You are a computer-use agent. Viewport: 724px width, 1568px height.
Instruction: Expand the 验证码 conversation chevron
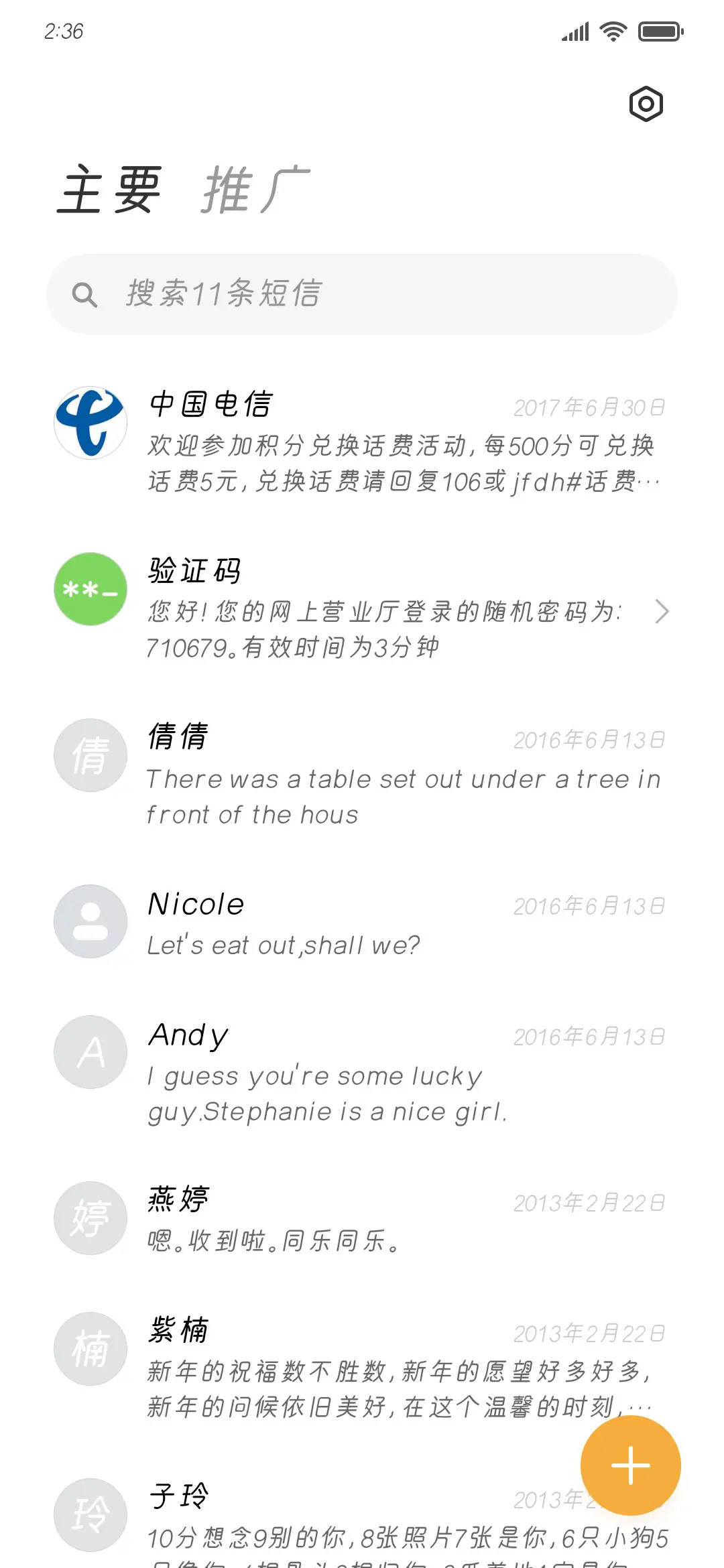(663, 612)
